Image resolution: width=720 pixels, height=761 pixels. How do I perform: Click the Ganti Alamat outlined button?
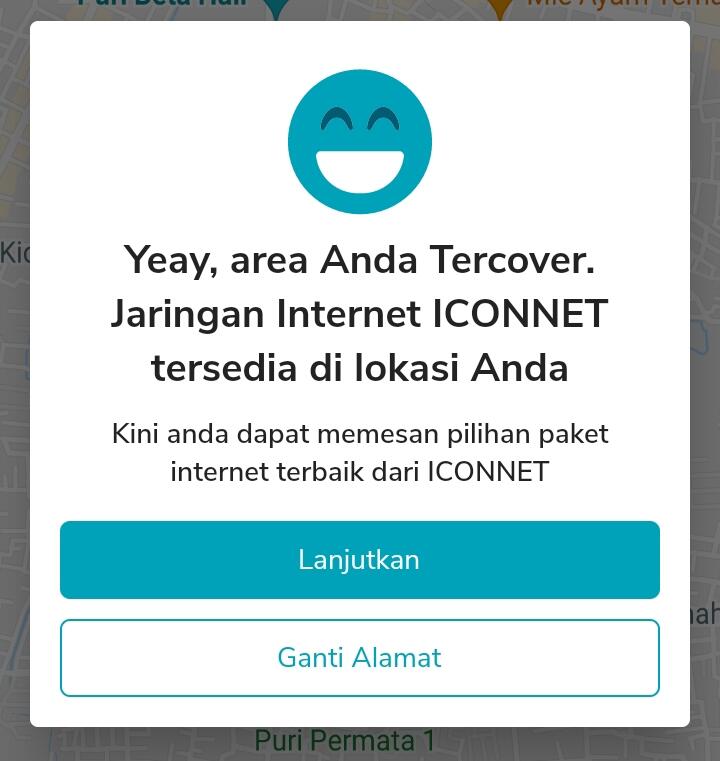[360, 657]
